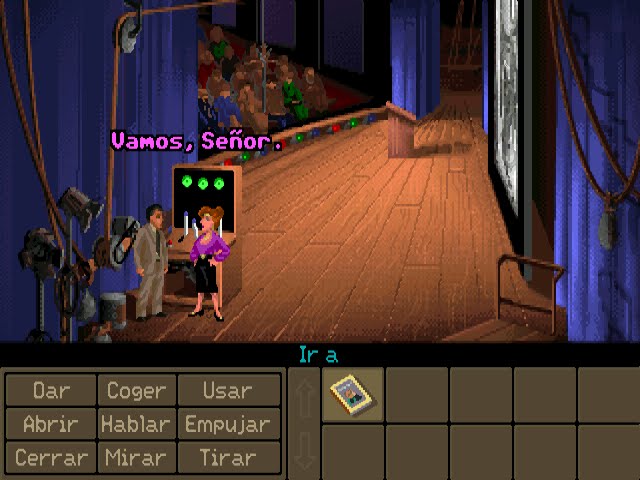Choose the Usar verb
This screenshot has width=640, height=480.
click(x=227, y=390)
